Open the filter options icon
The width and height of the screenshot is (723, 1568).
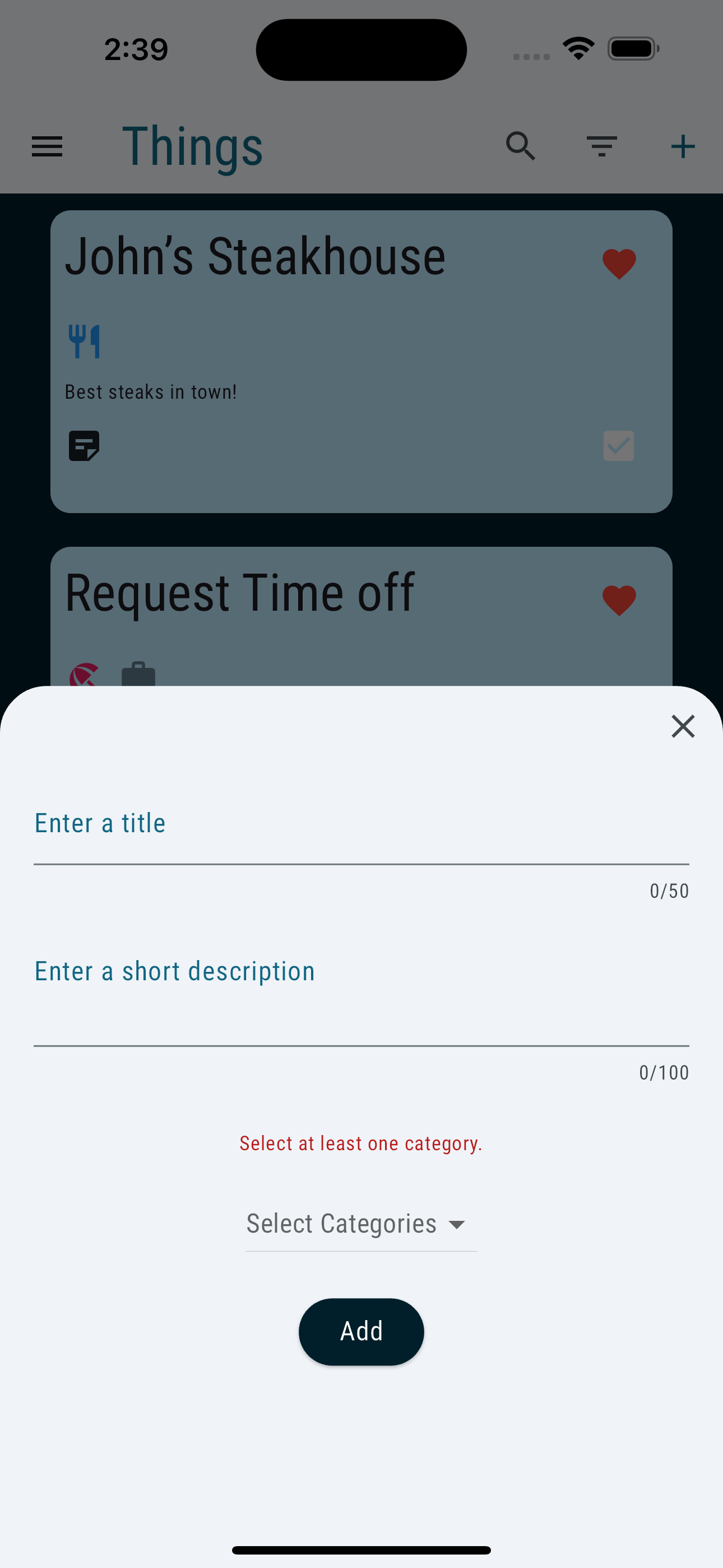[x=601, y=146]
